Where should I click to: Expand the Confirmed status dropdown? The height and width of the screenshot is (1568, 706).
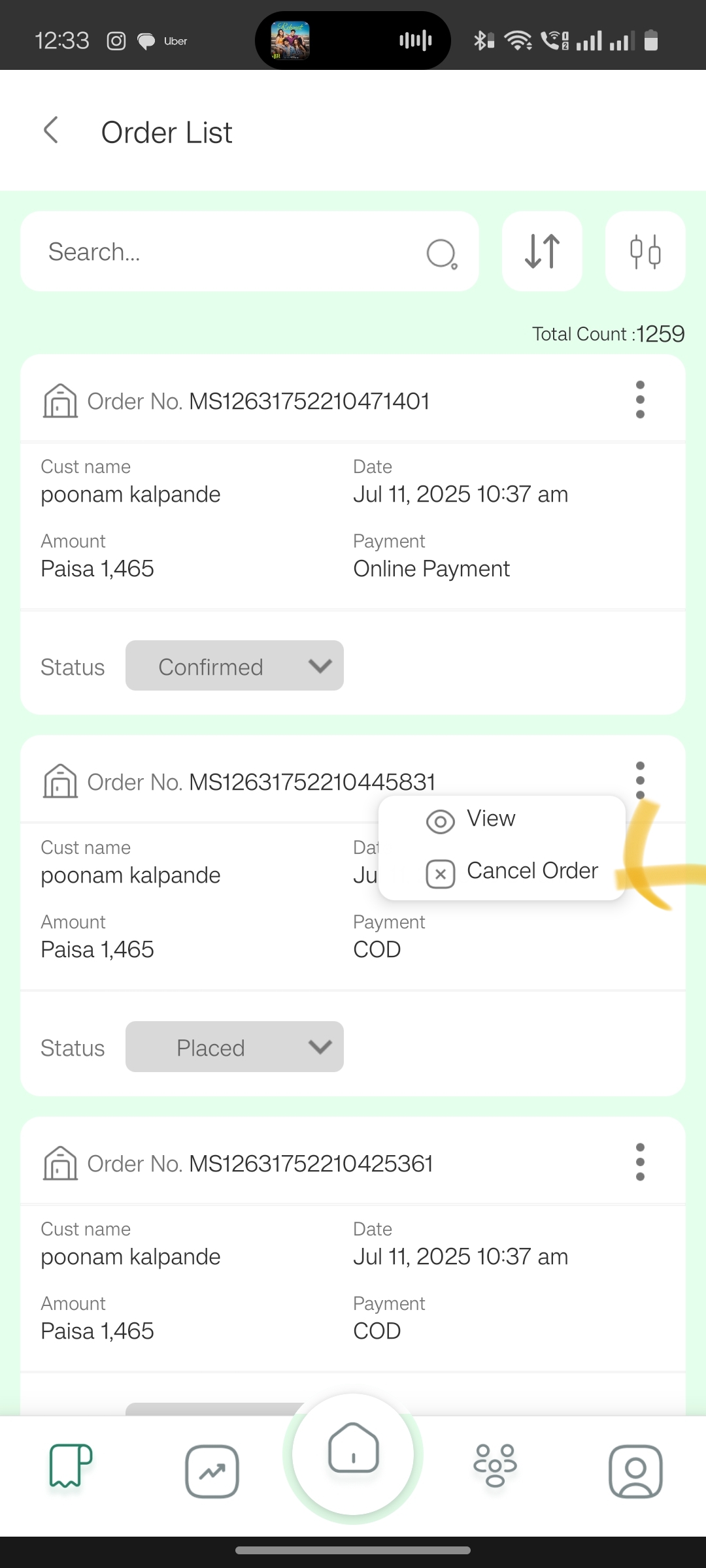[x=235, y=666]
